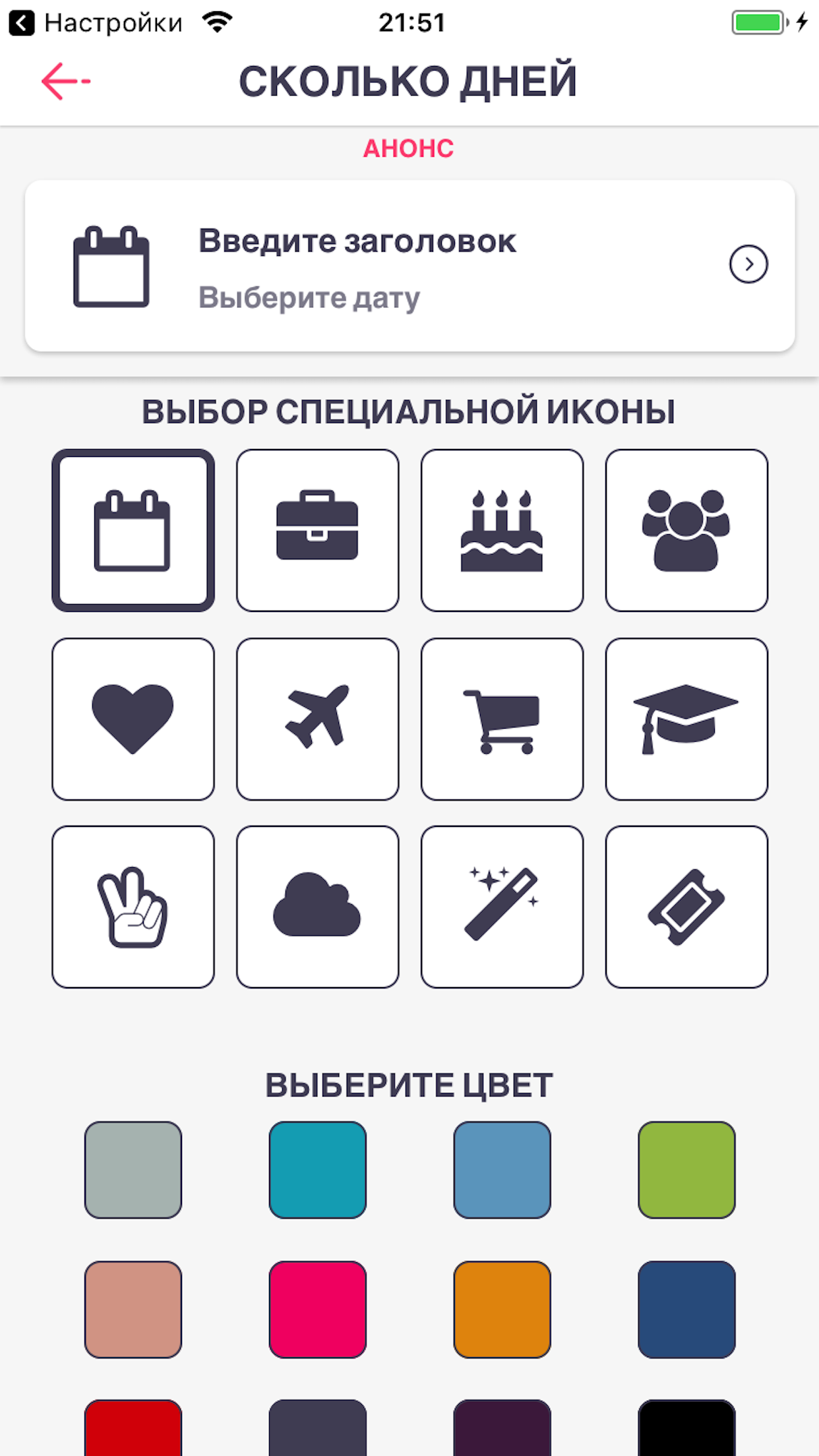Choose the navy blue color swatch
The image size is (819, 1456).
click(686, 1310)
